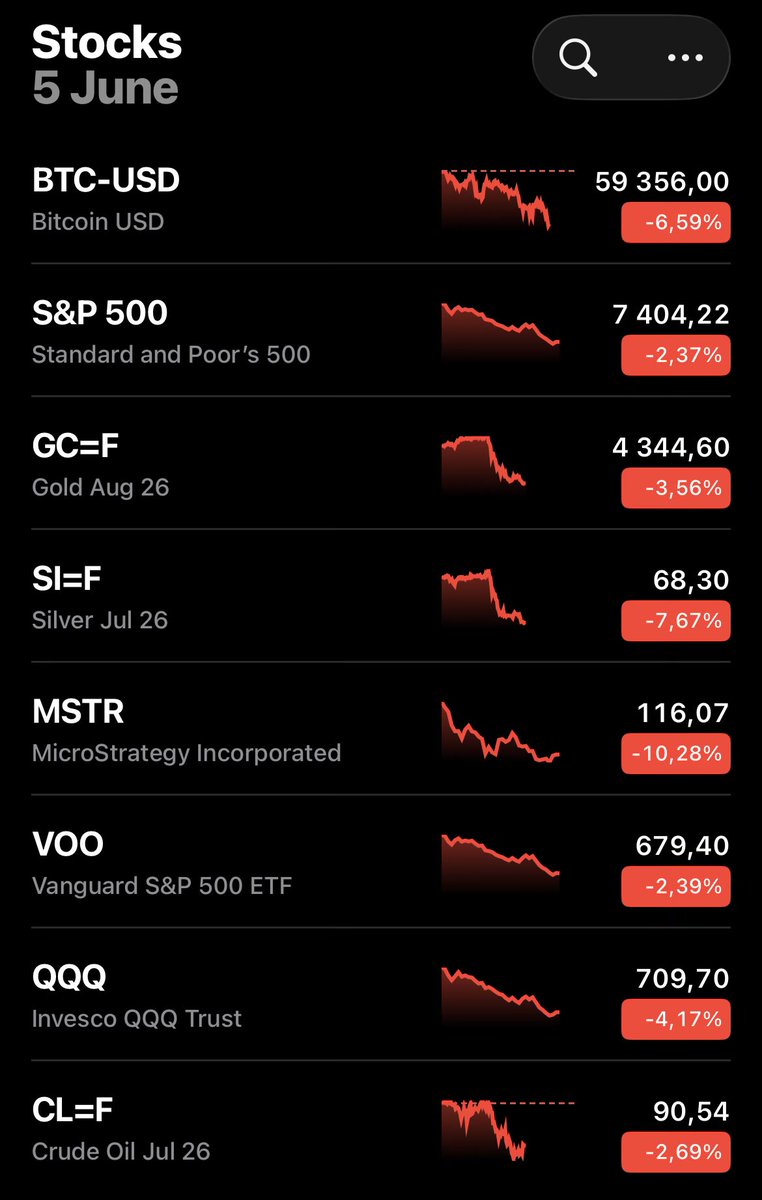View the SI=F Silver Jul 26 row

pos(381,597)
